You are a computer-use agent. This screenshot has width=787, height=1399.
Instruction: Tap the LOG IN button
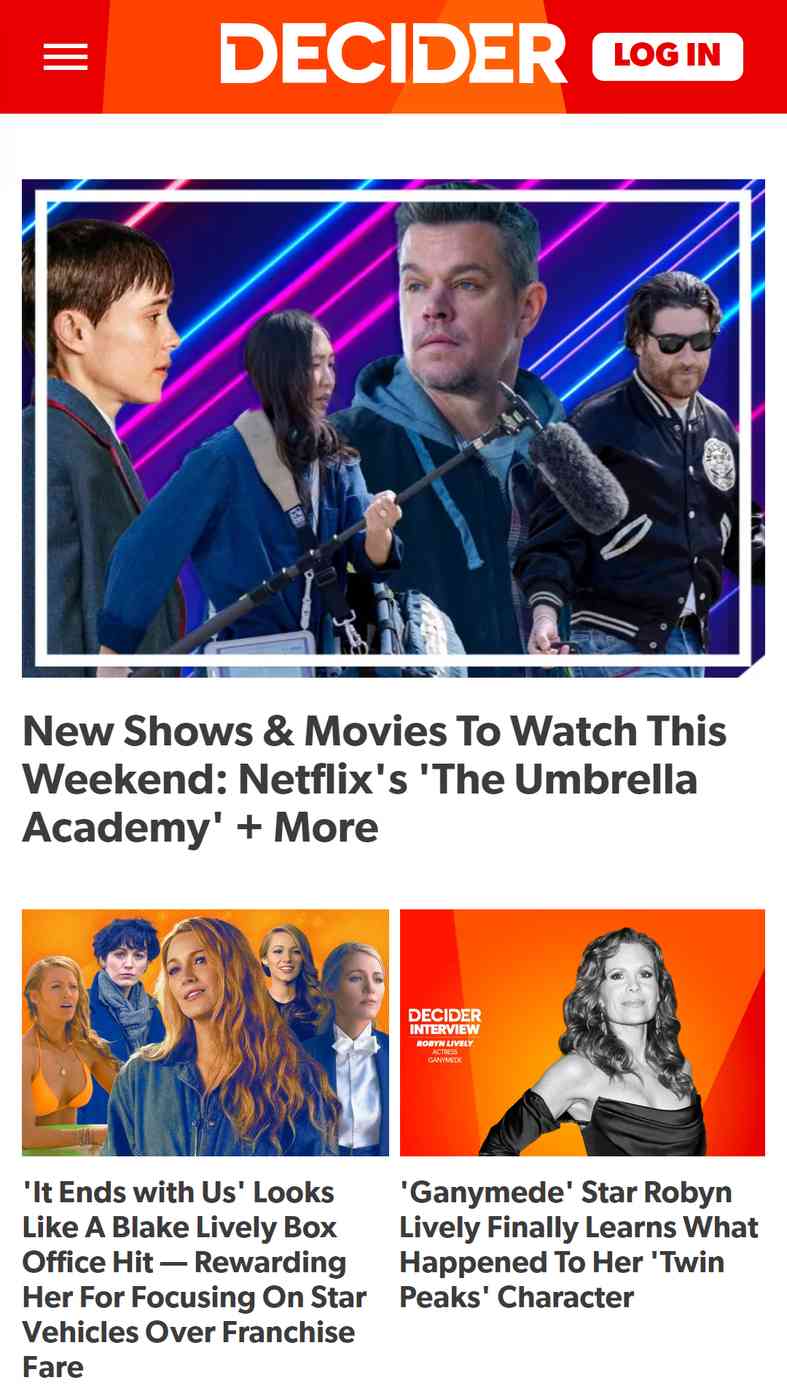point(667,56)
